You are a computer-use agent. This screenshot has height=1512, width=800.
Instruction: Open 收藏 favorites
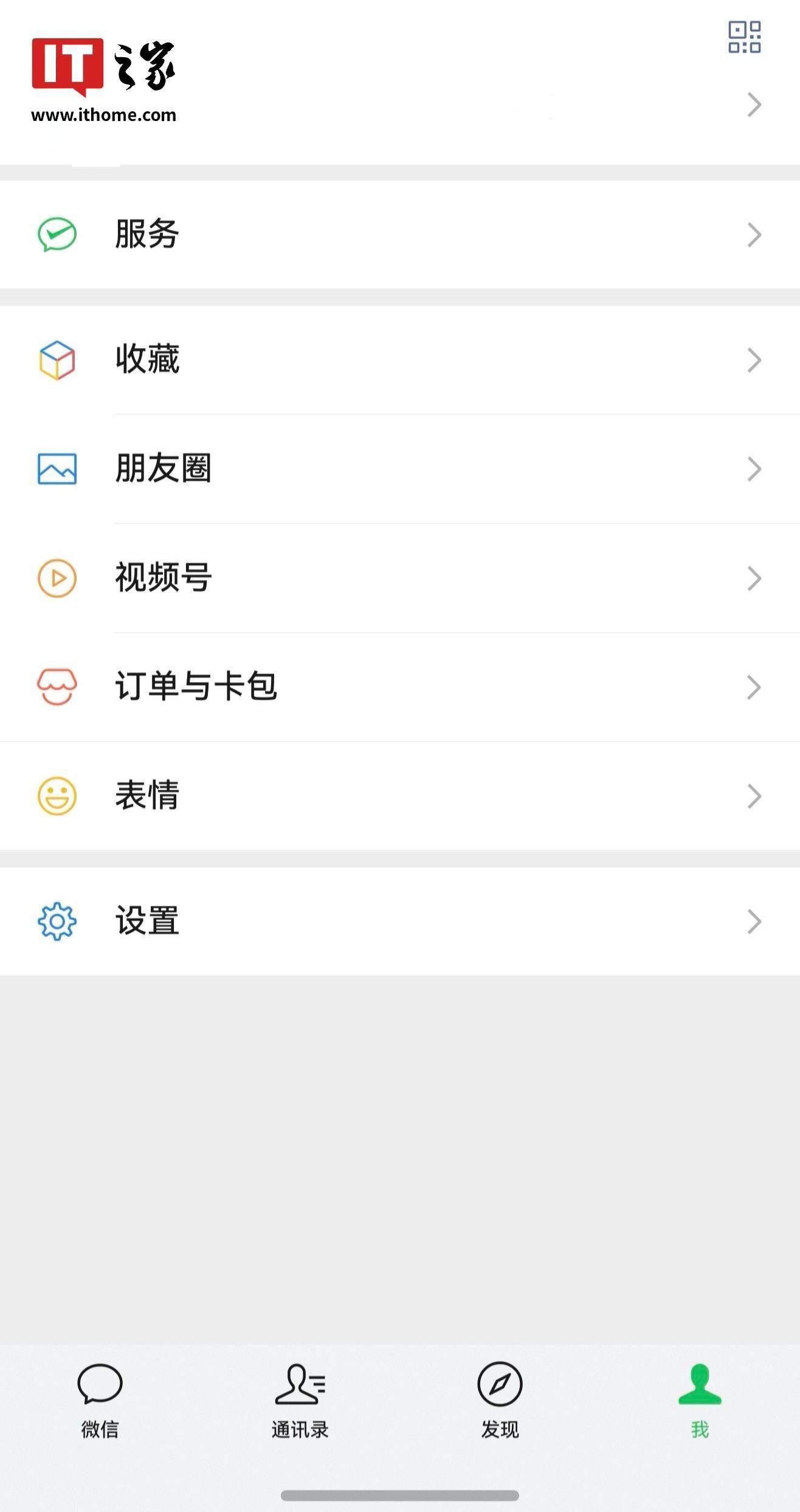(399, 360)
